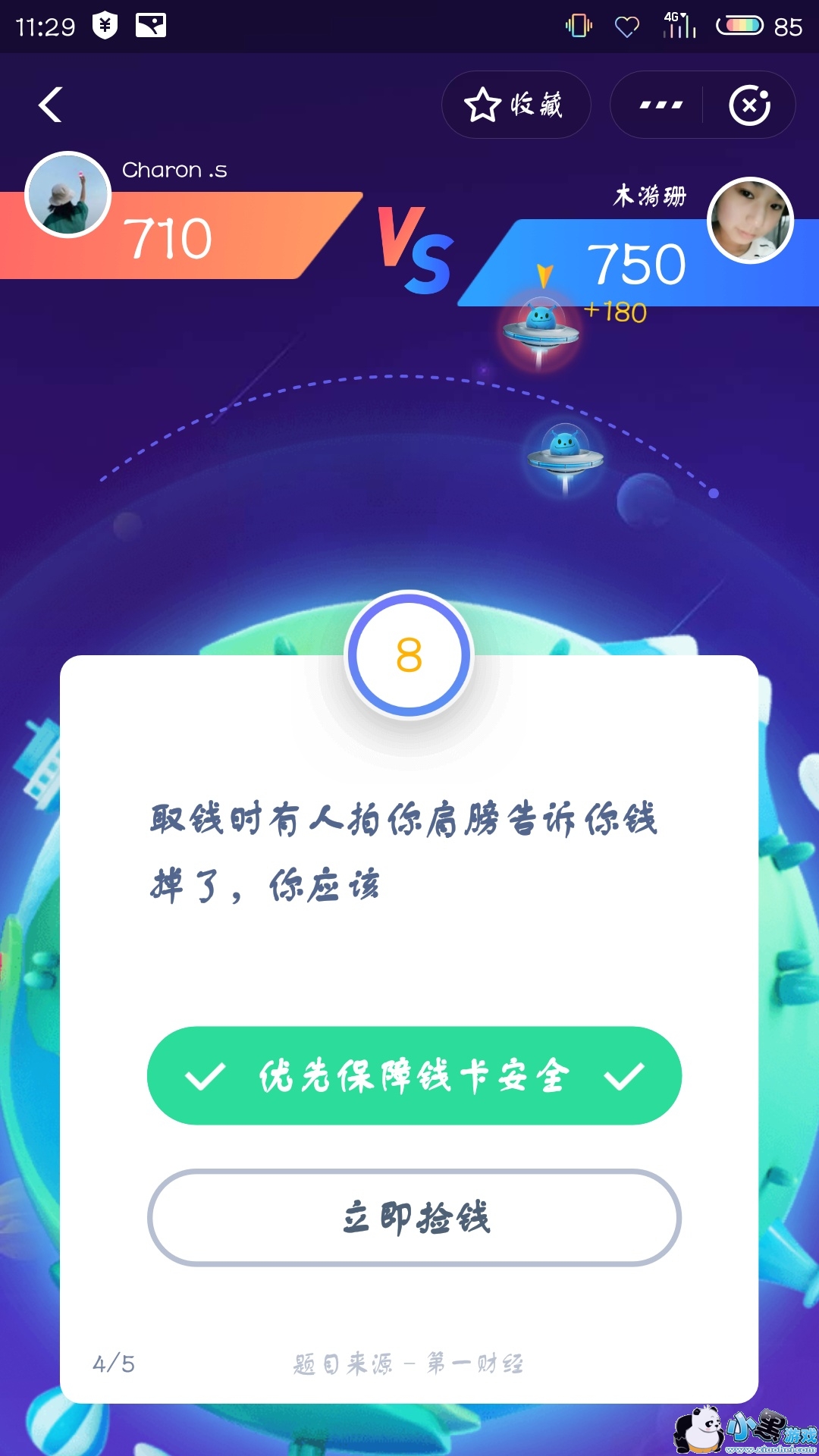Open Charon .s player avatar
This screenshot has width=819, height=1456.
pyautogui.click(x=68, y=195)
